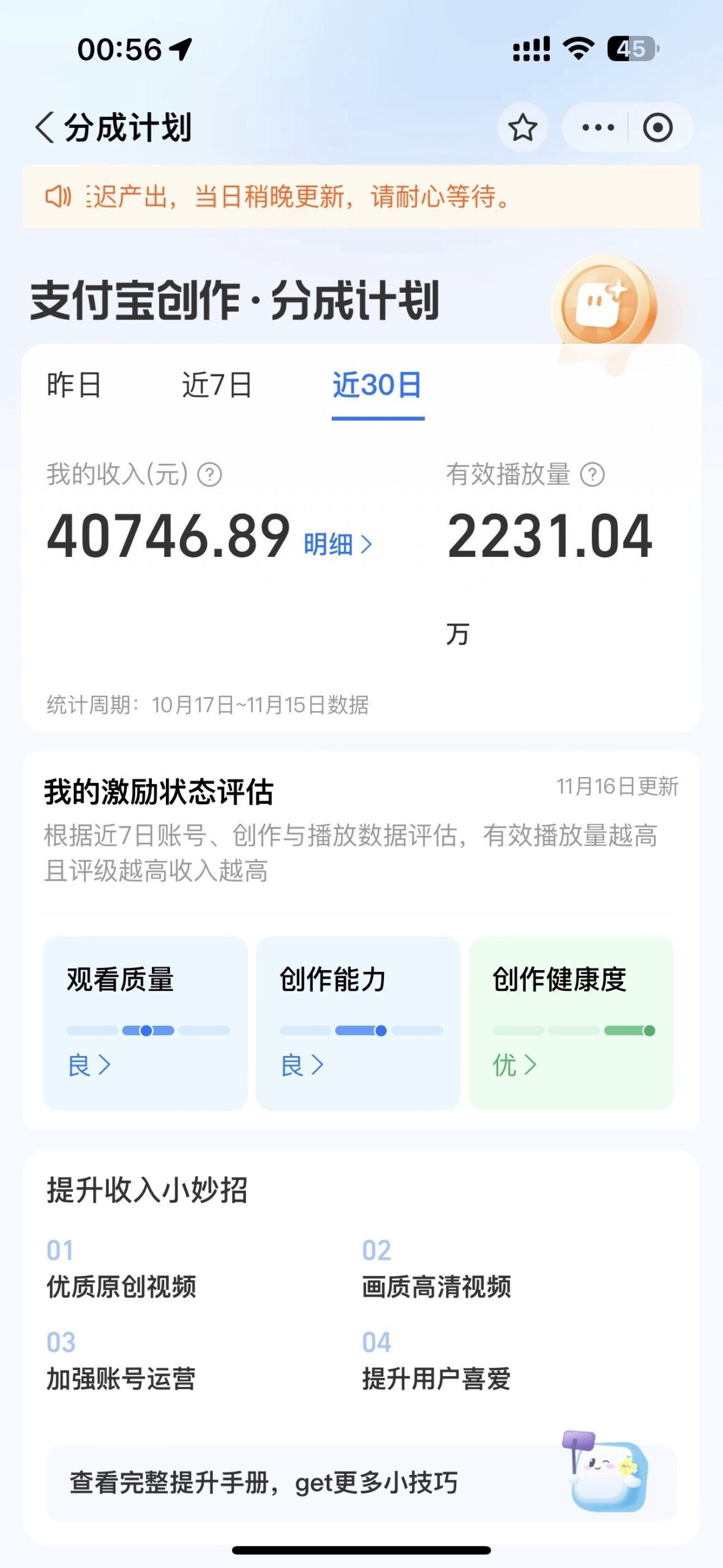Tap the circle button to exit mini program
This screenshot has width=723, height=1568.
(x=658, y=127)
